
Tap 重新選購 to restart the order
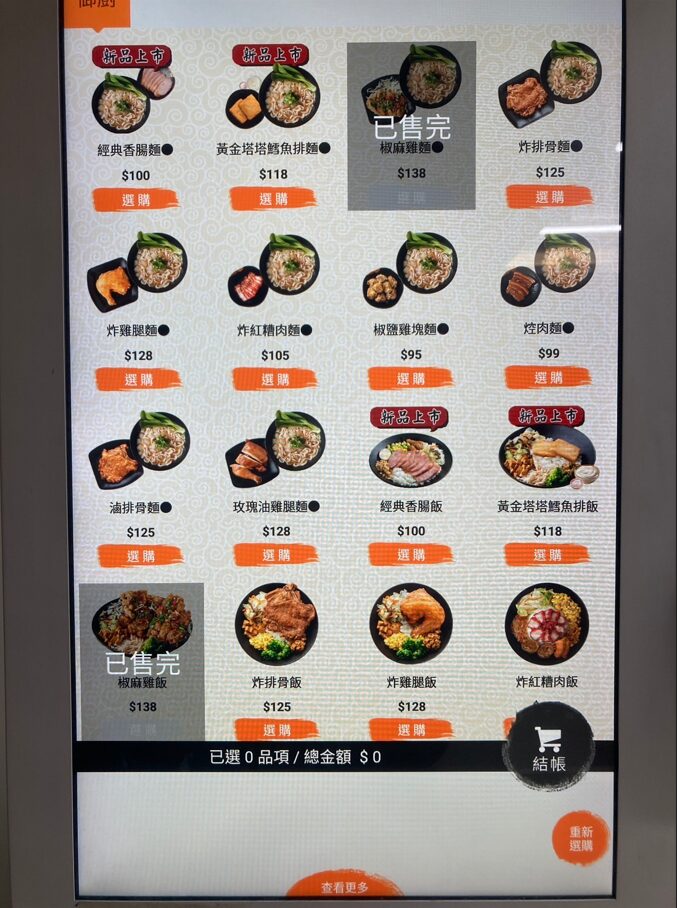581,838
